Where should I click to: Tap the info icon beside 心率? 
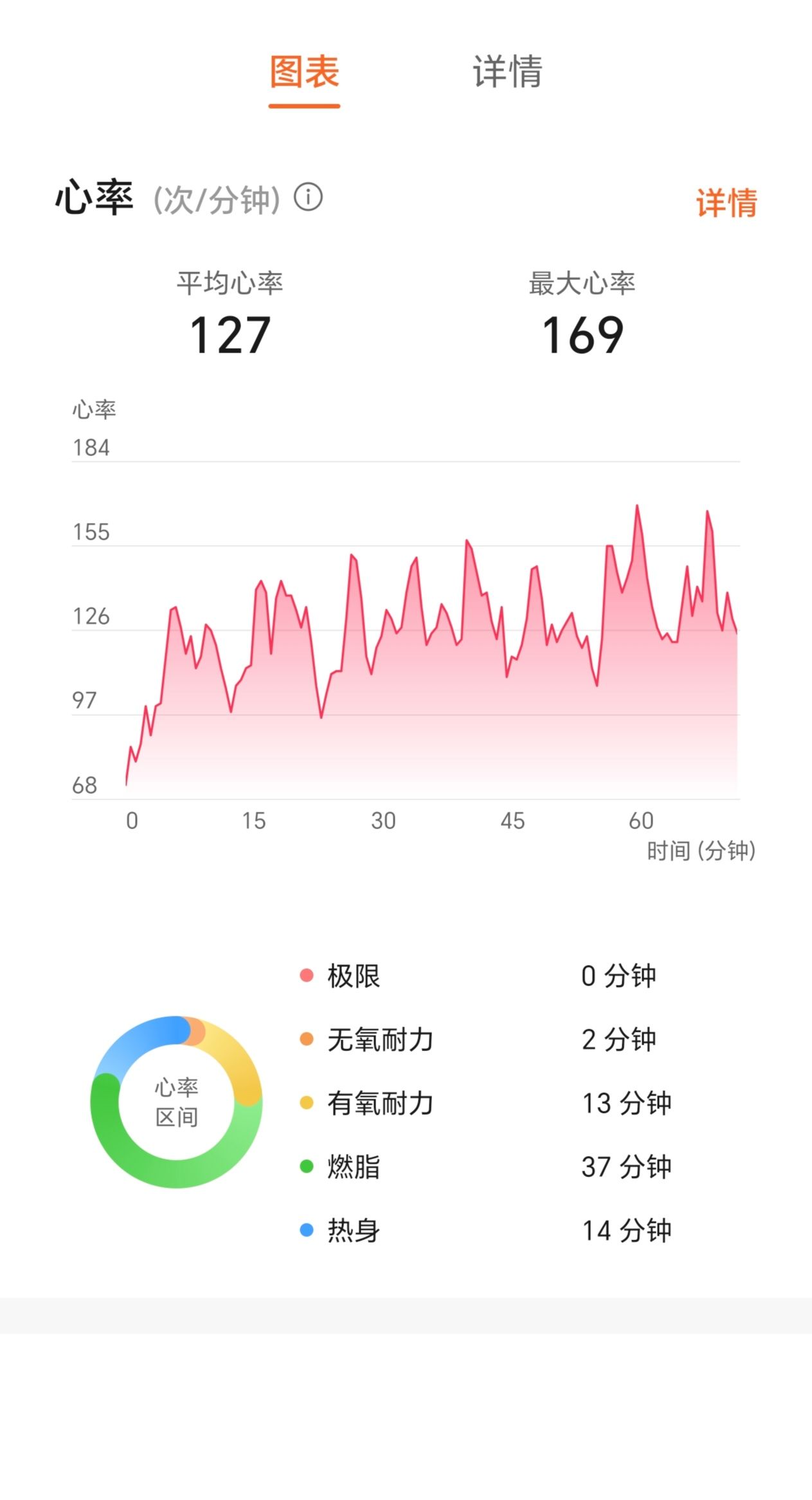pos(308,197)
